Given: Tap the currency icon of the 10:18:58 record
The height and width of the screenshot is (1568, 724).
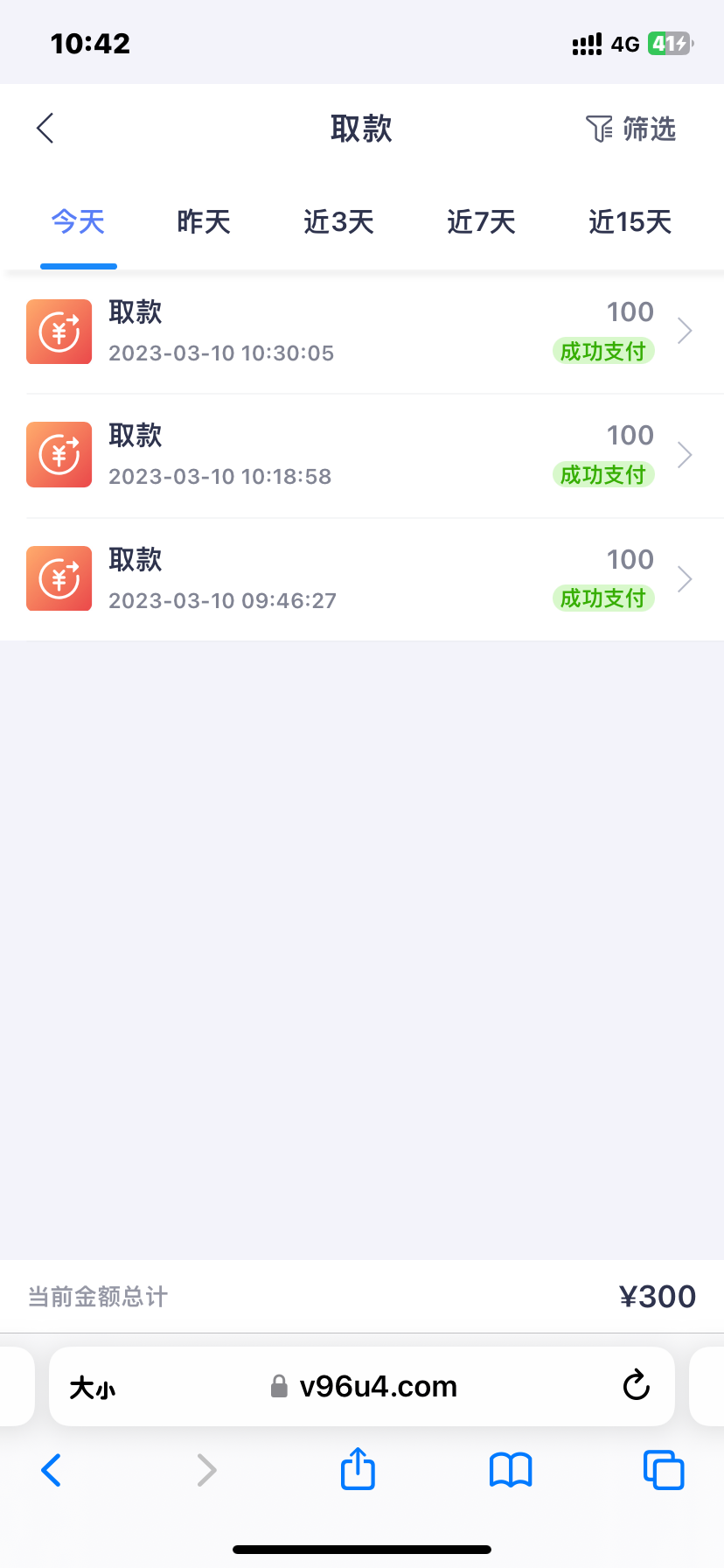Looking at the screenshot, I should coord(59,454).
